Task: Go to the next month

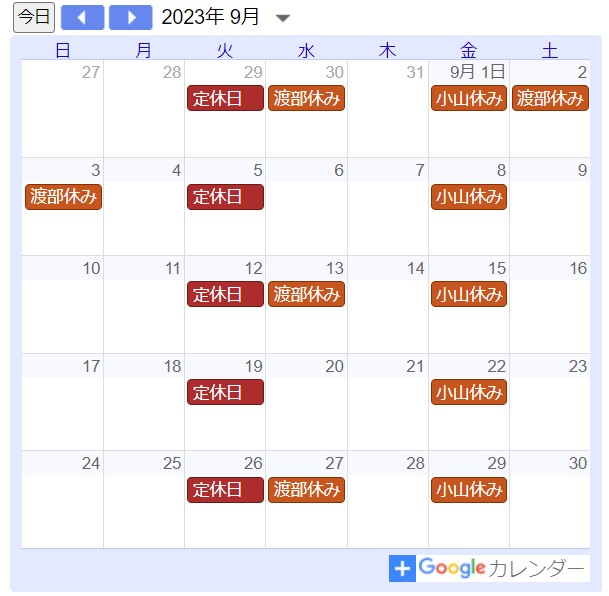Action: tap(131, 17)
